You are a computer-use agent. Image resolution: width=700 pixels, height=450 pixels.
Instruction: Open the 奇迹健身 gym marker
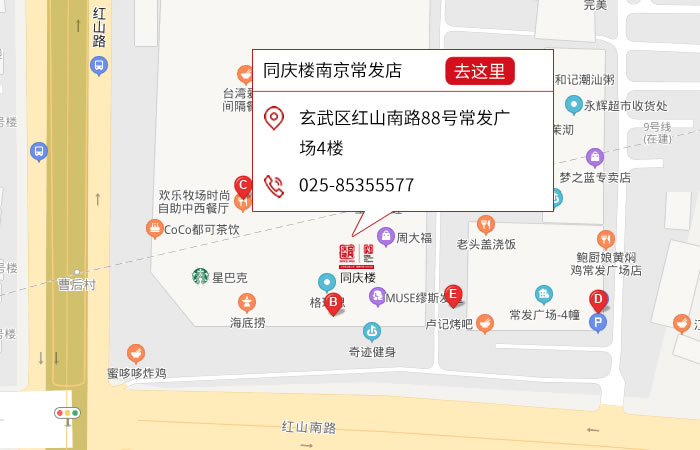click(x=372, y=331)
